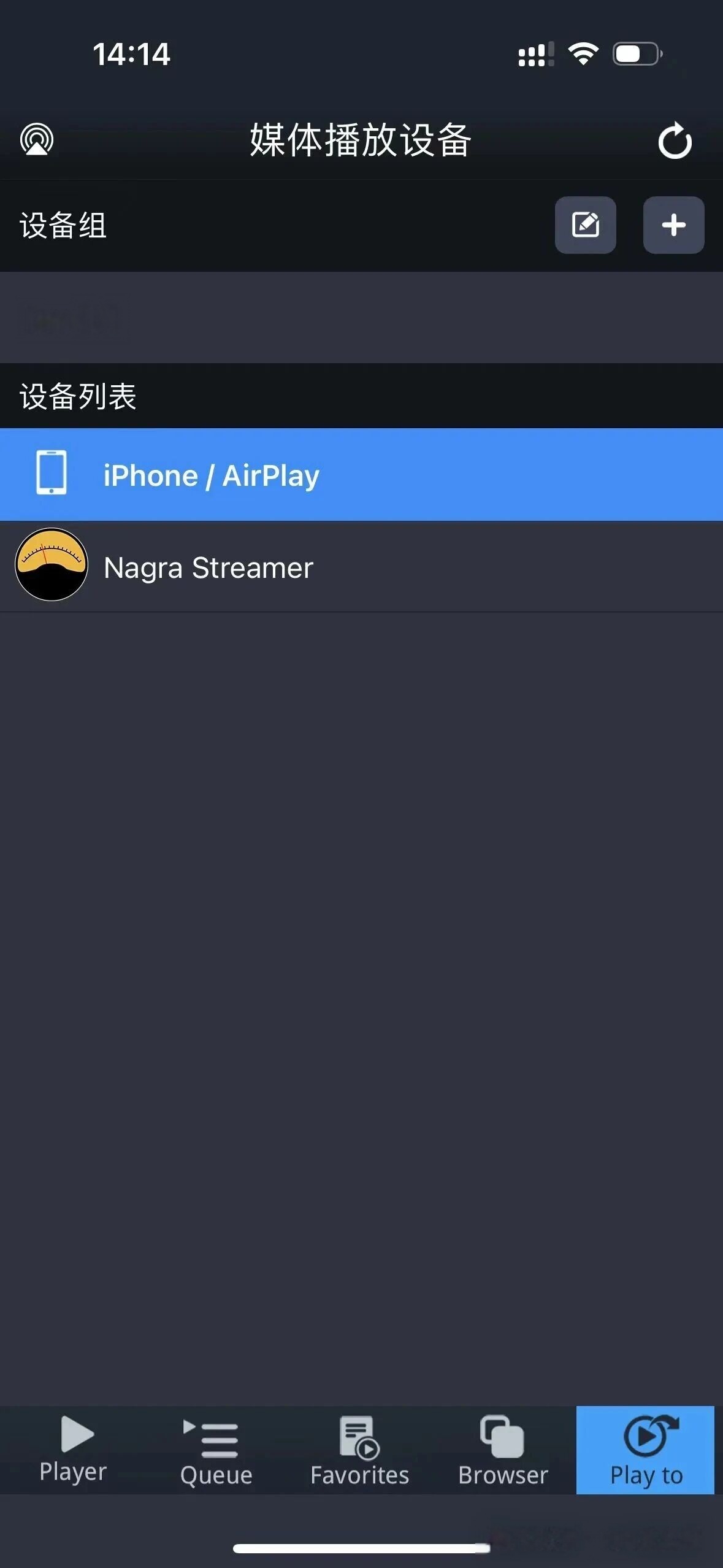Open the AirPlay output icon
The width and height of the screenshot is (723, 1568).
[x=37, y=140]
